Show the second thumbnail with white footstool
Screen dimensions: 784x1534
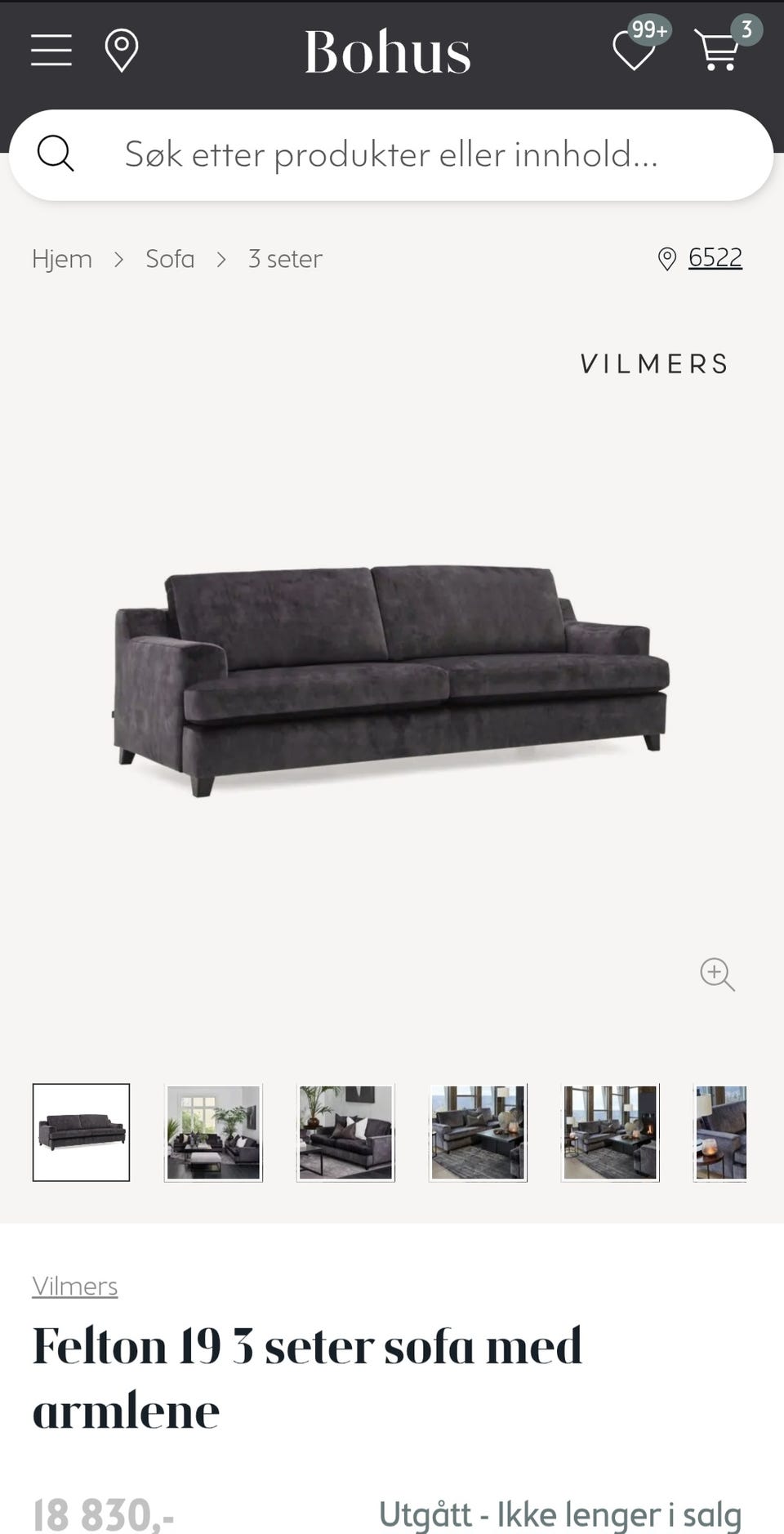tap(213, 1132)
